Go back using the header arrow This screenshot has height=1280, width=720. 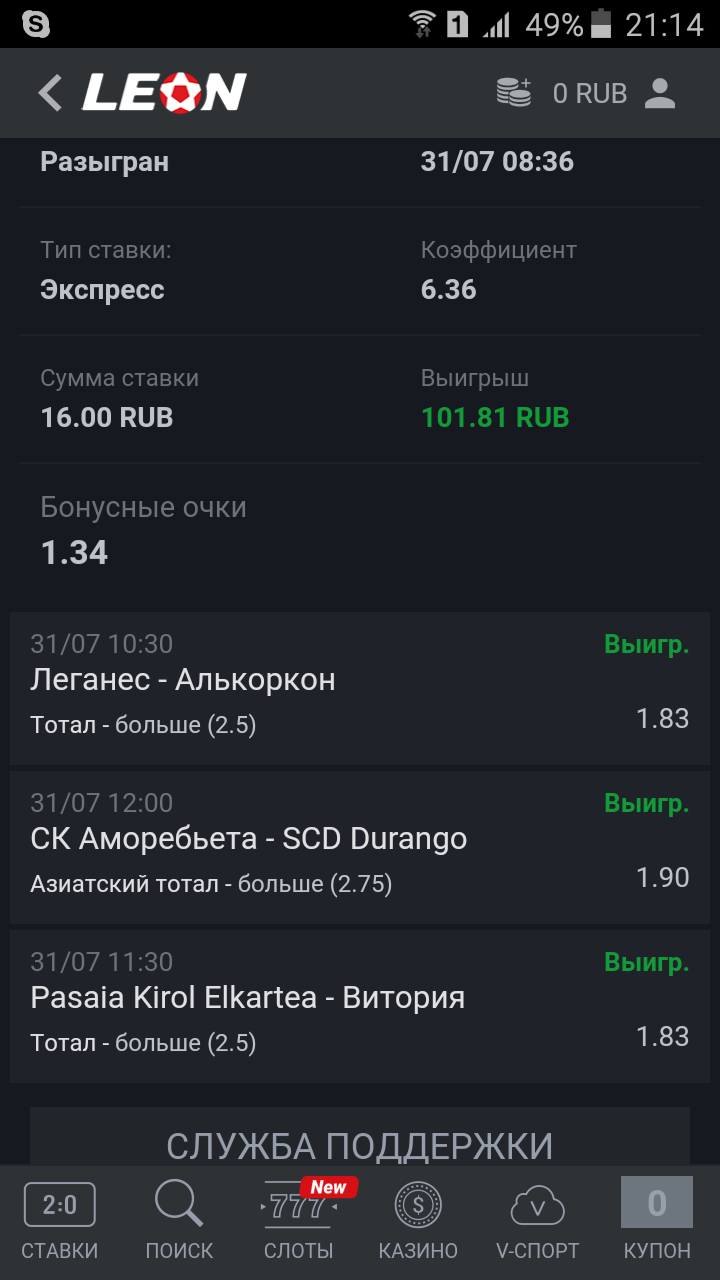point(50,93)
